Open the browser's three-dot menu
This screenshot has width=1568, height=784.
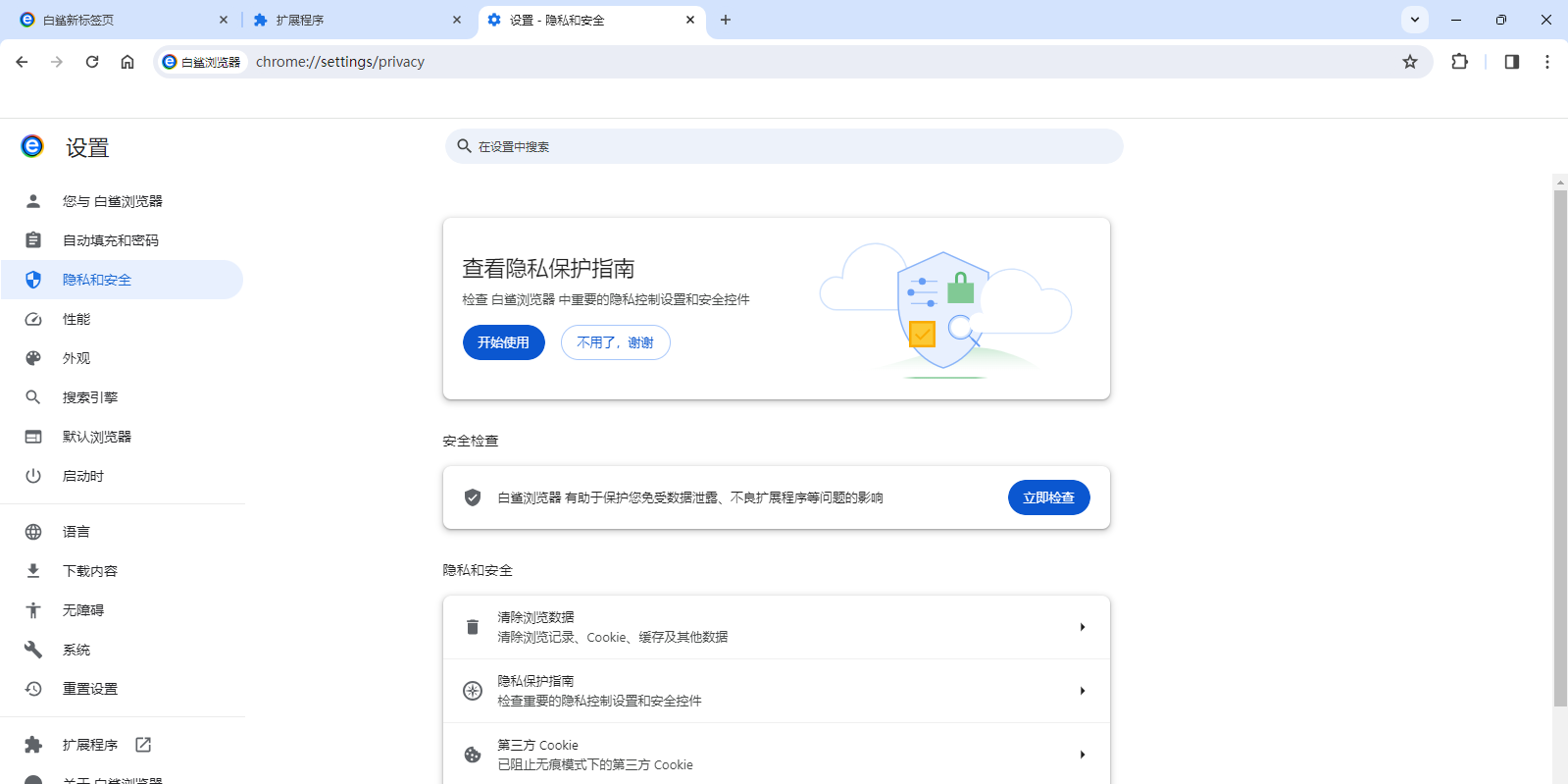[1547, 62]
